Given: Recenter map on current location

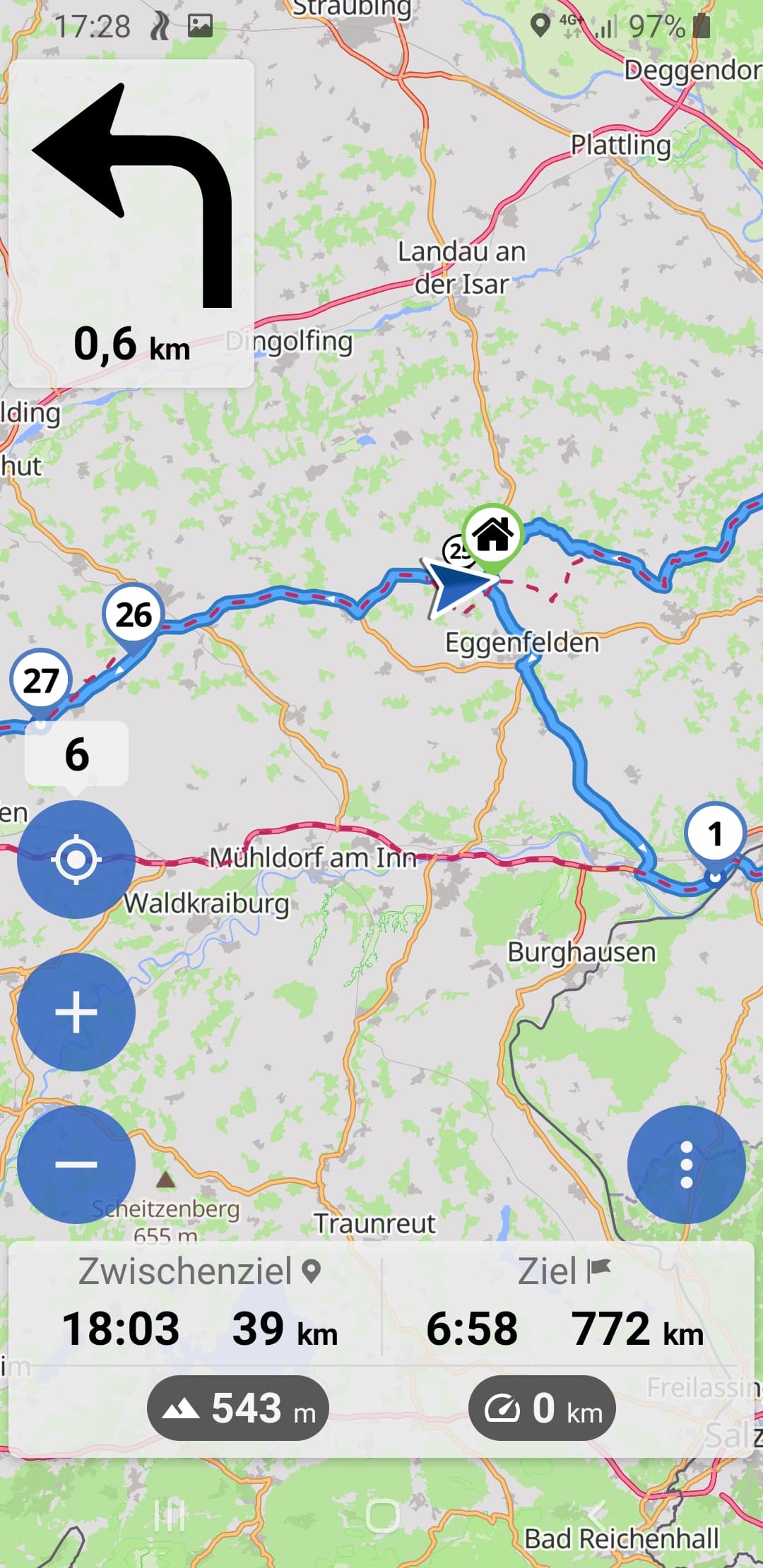Looking at the screenshot, I should coord(76,860).
